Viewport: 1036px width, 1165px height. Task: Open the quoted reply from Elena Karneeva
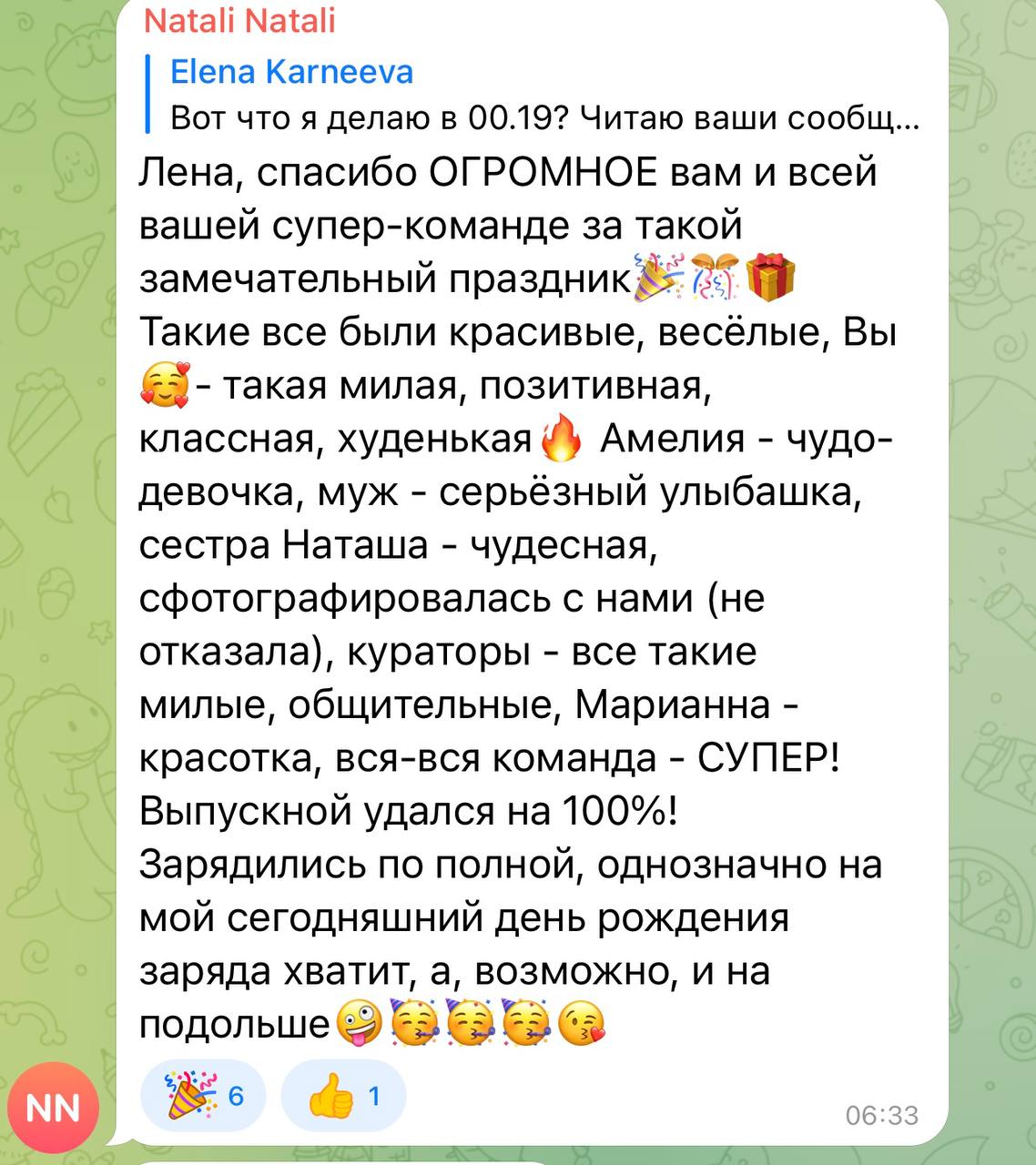(x=537, y=96)
